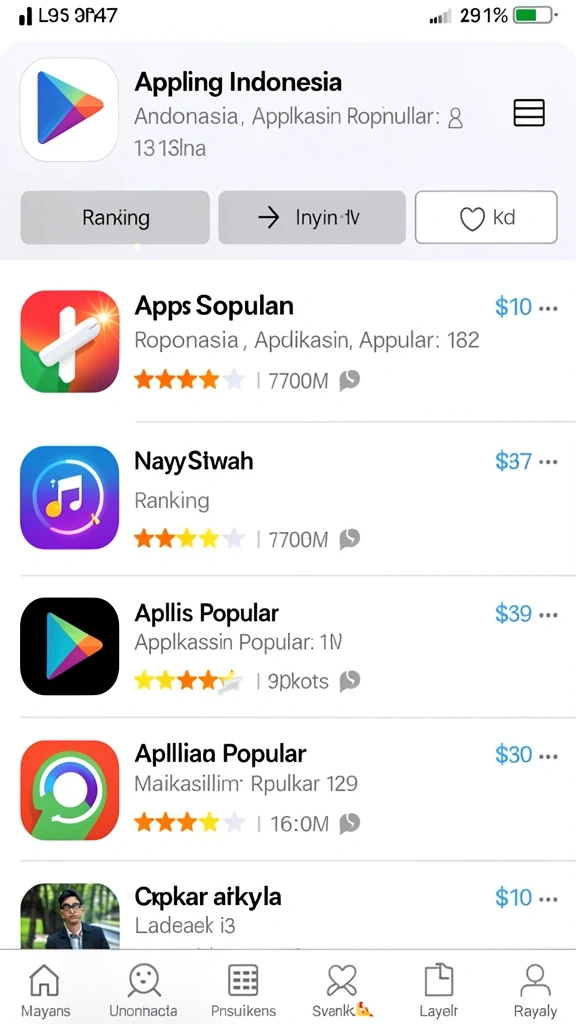Switch to the Rayaly profile tab
Screen dimensions: 576x1024
tap(535, 989)
